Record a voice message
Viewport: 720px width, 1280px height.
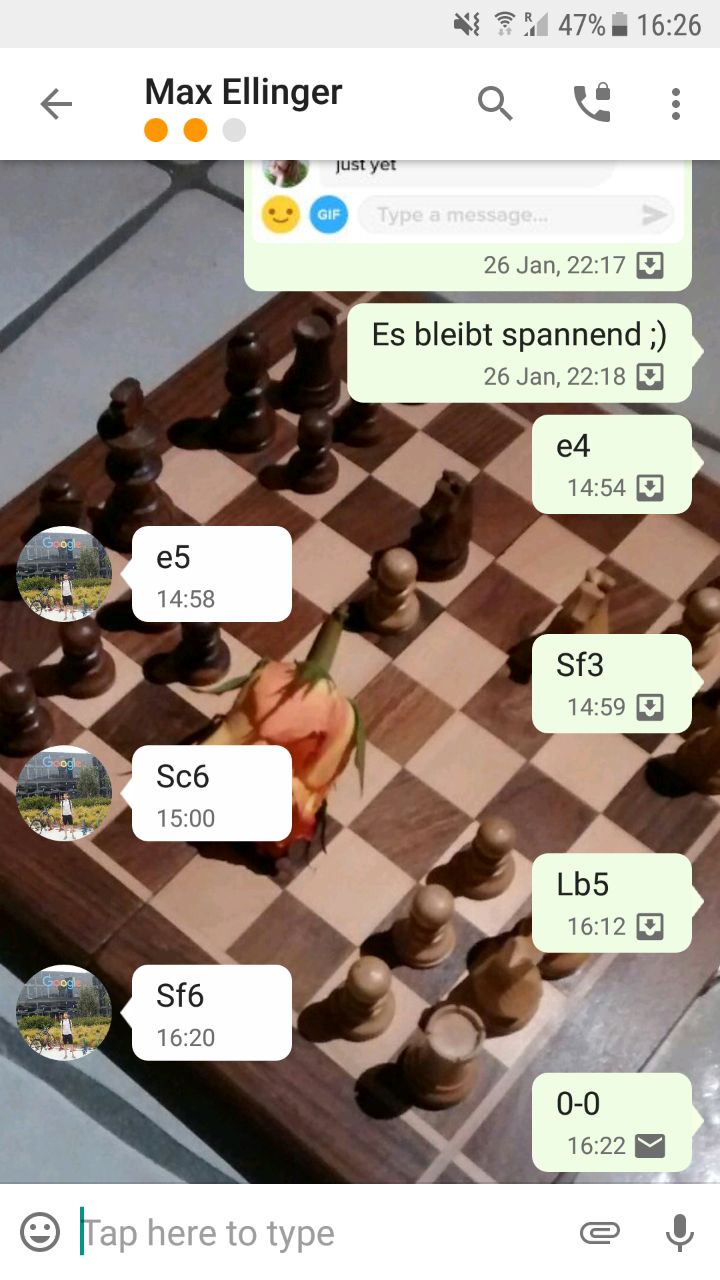coord(679,1232)
